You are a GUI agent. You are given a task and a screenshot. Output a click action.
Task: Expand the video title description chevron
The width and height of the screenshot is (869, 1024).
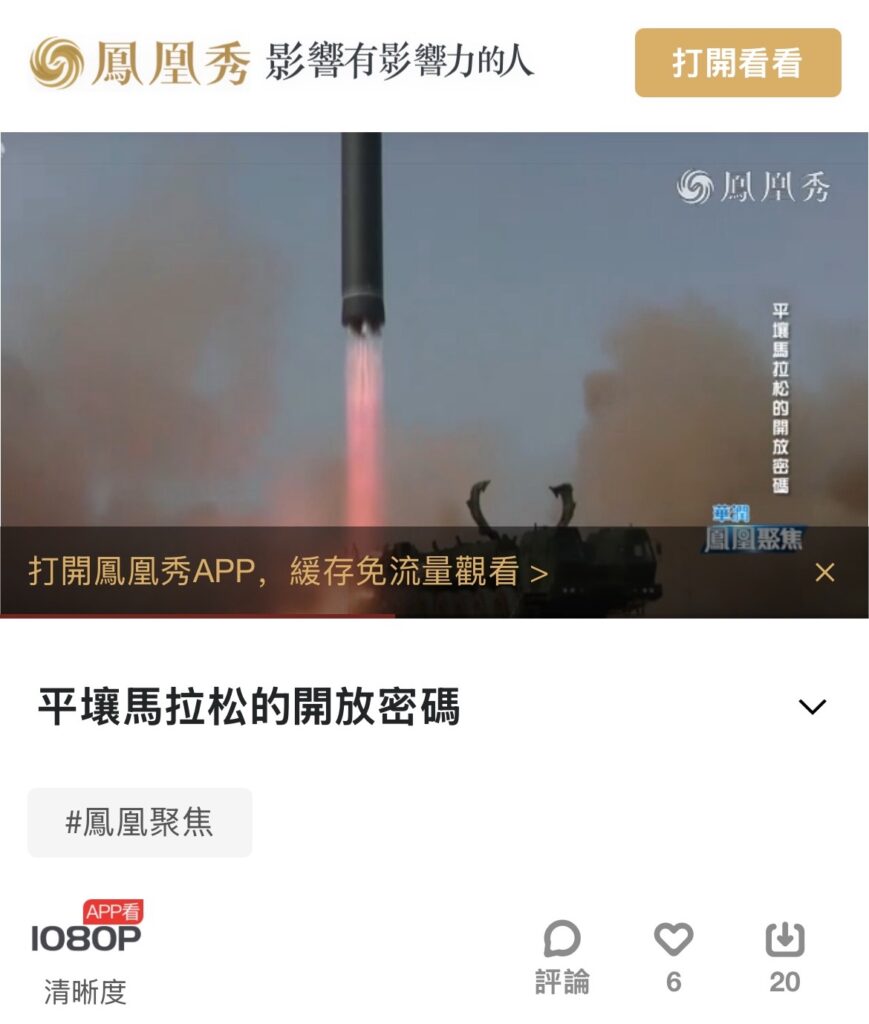point(812,707)
